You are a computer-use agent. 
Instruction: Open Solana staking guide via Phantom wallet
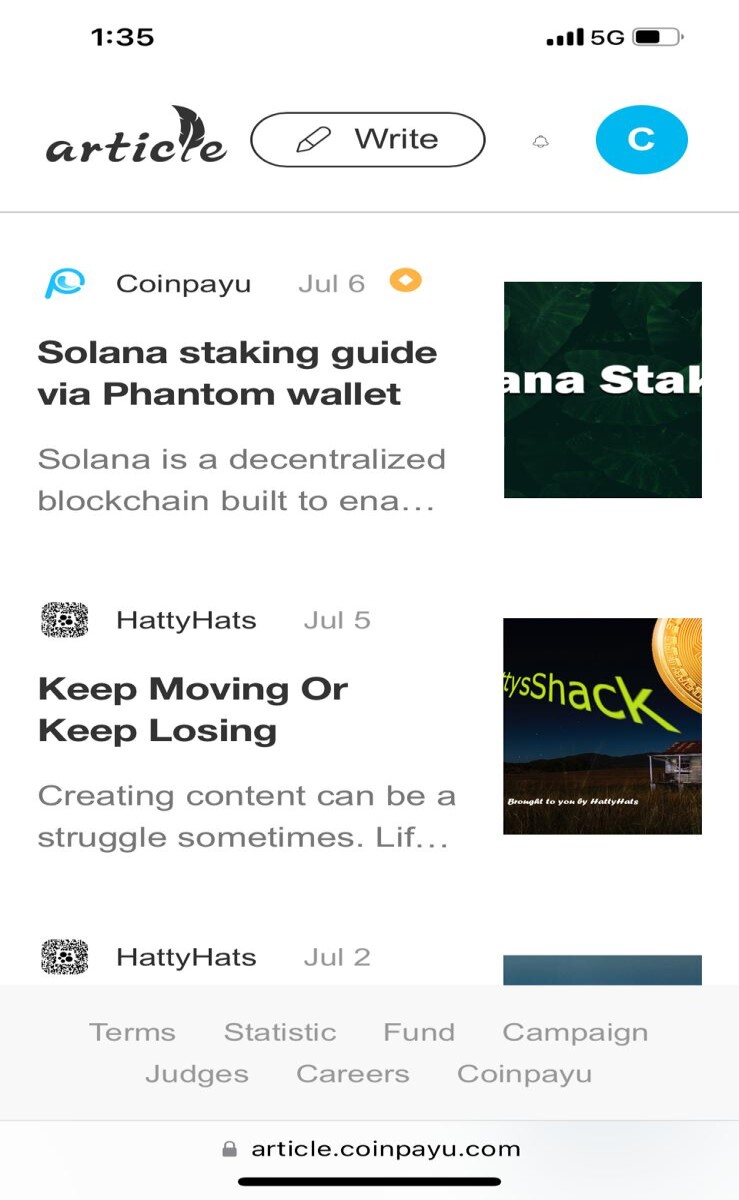pyautogui.click(x=238, y=373)
